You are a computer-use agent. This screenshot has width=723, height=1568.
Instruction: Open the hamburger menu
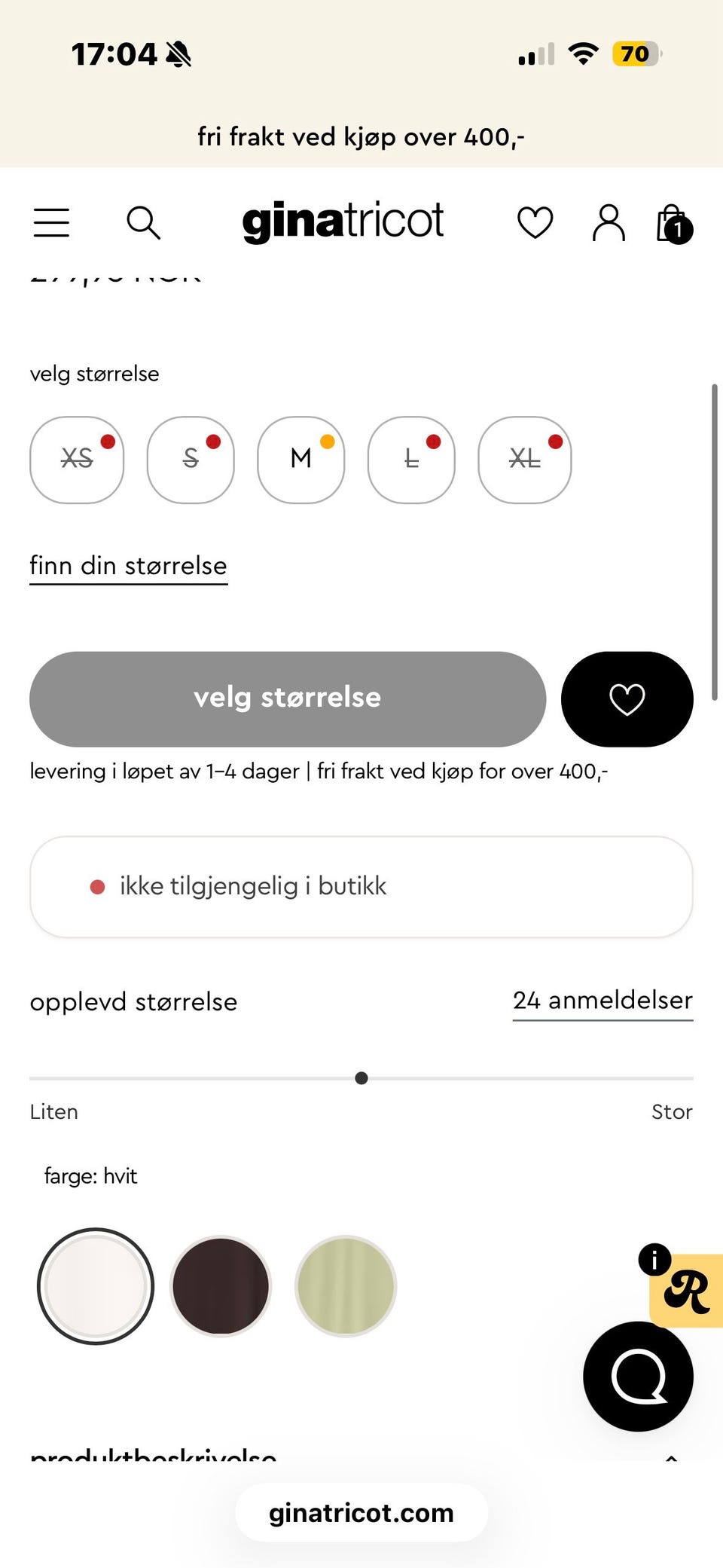tap(51, 223)
